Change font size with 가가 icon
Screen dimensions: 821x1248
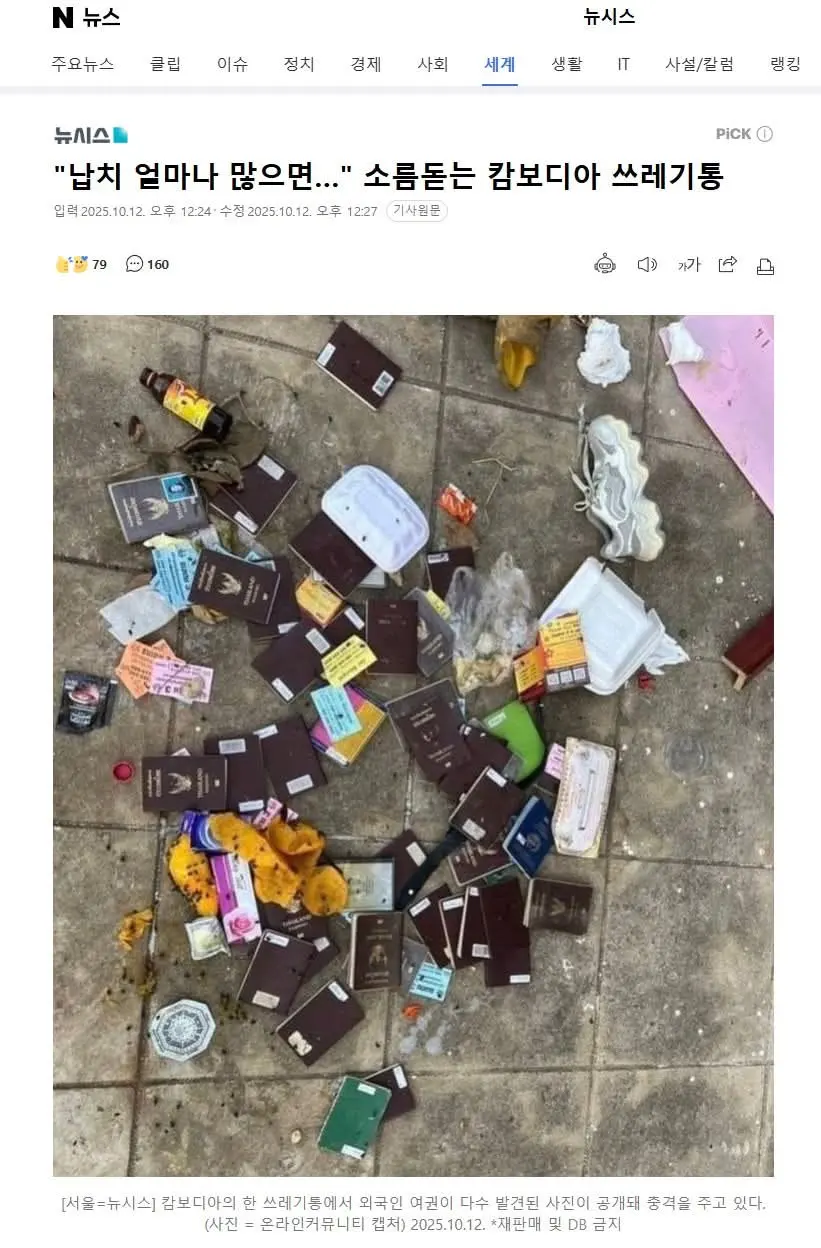coord(689,264)
